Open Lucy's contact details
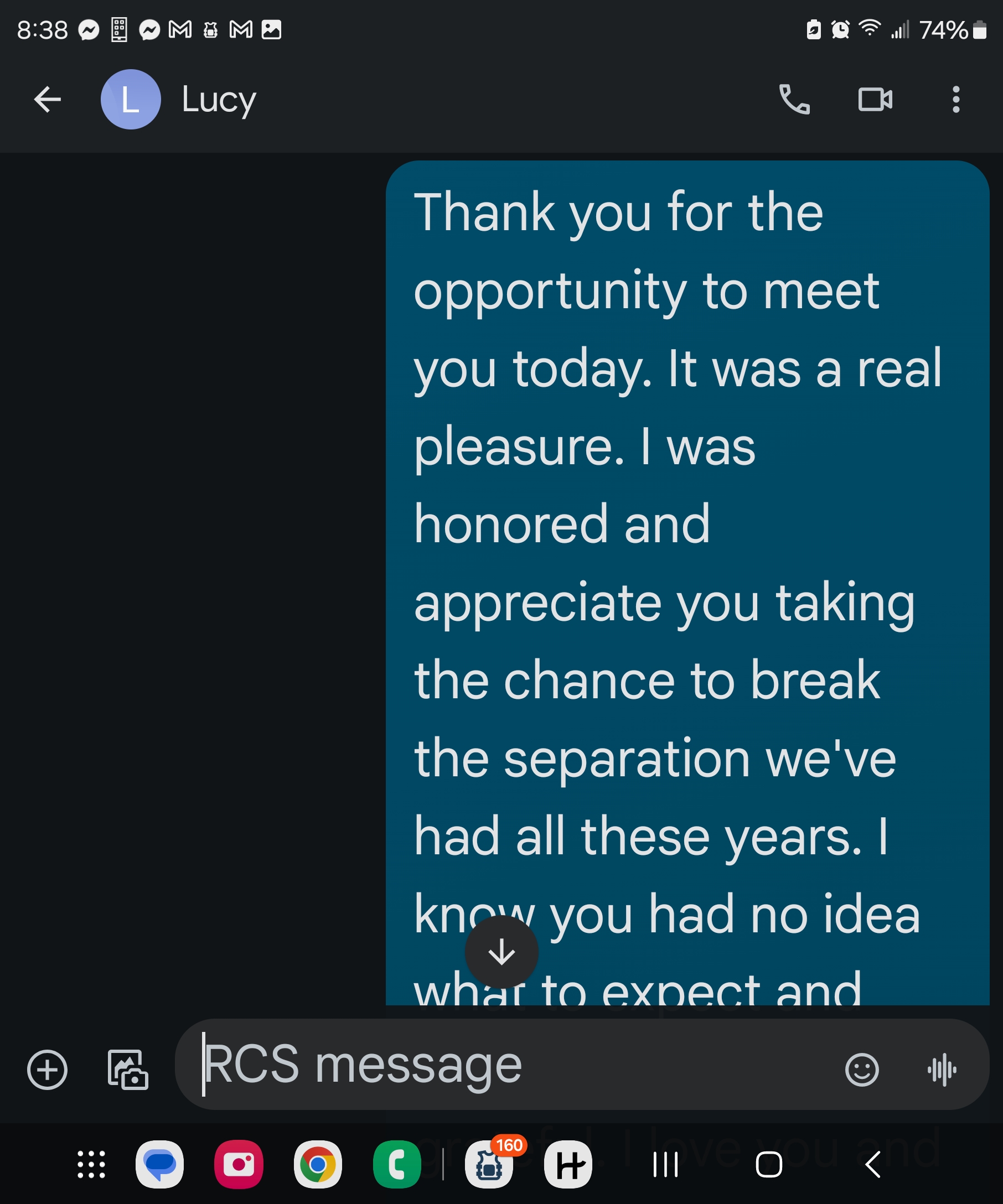The width and height of the screenshot is (1003, 1204). pyautogui.click(x=218, y=100)
